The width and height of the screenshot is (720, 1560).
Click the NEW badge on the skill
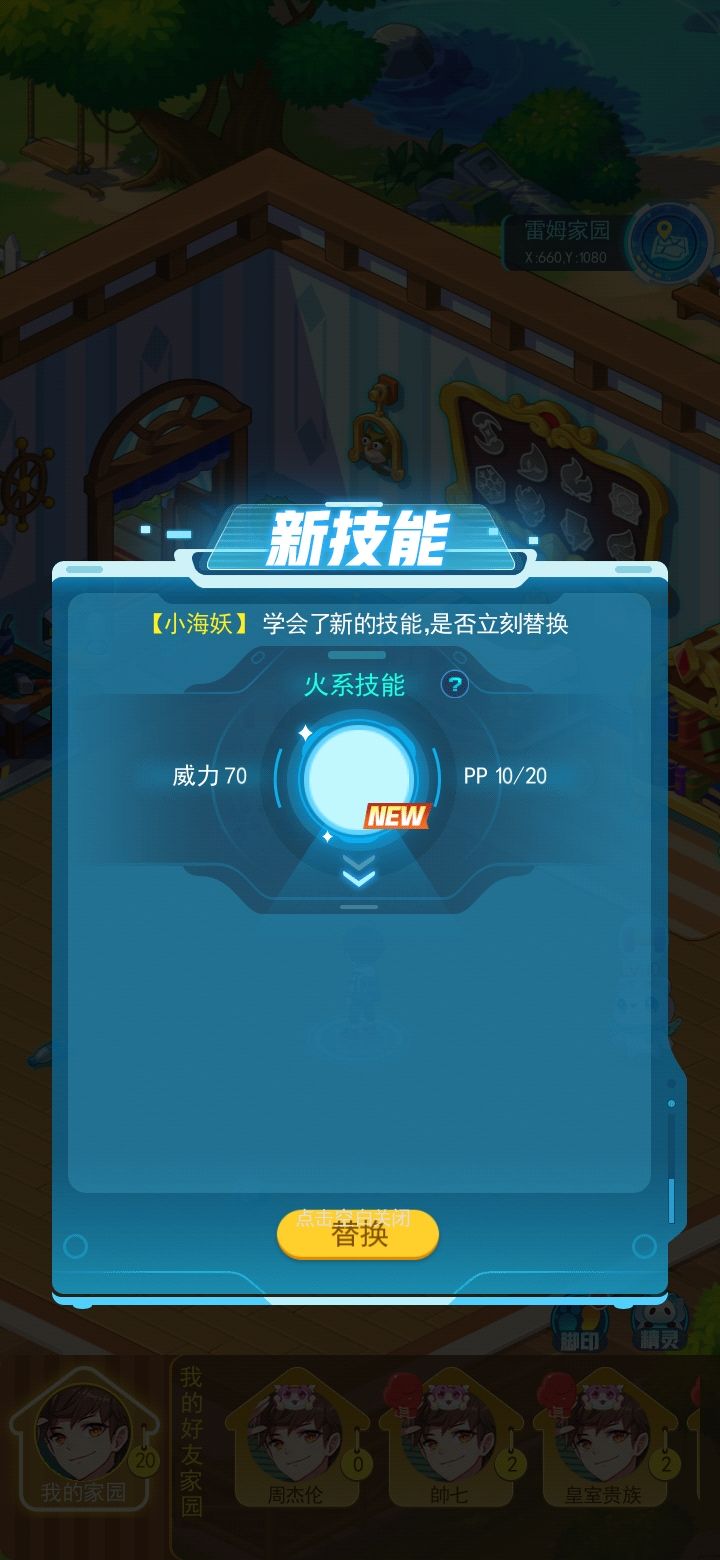click(399, 815)
